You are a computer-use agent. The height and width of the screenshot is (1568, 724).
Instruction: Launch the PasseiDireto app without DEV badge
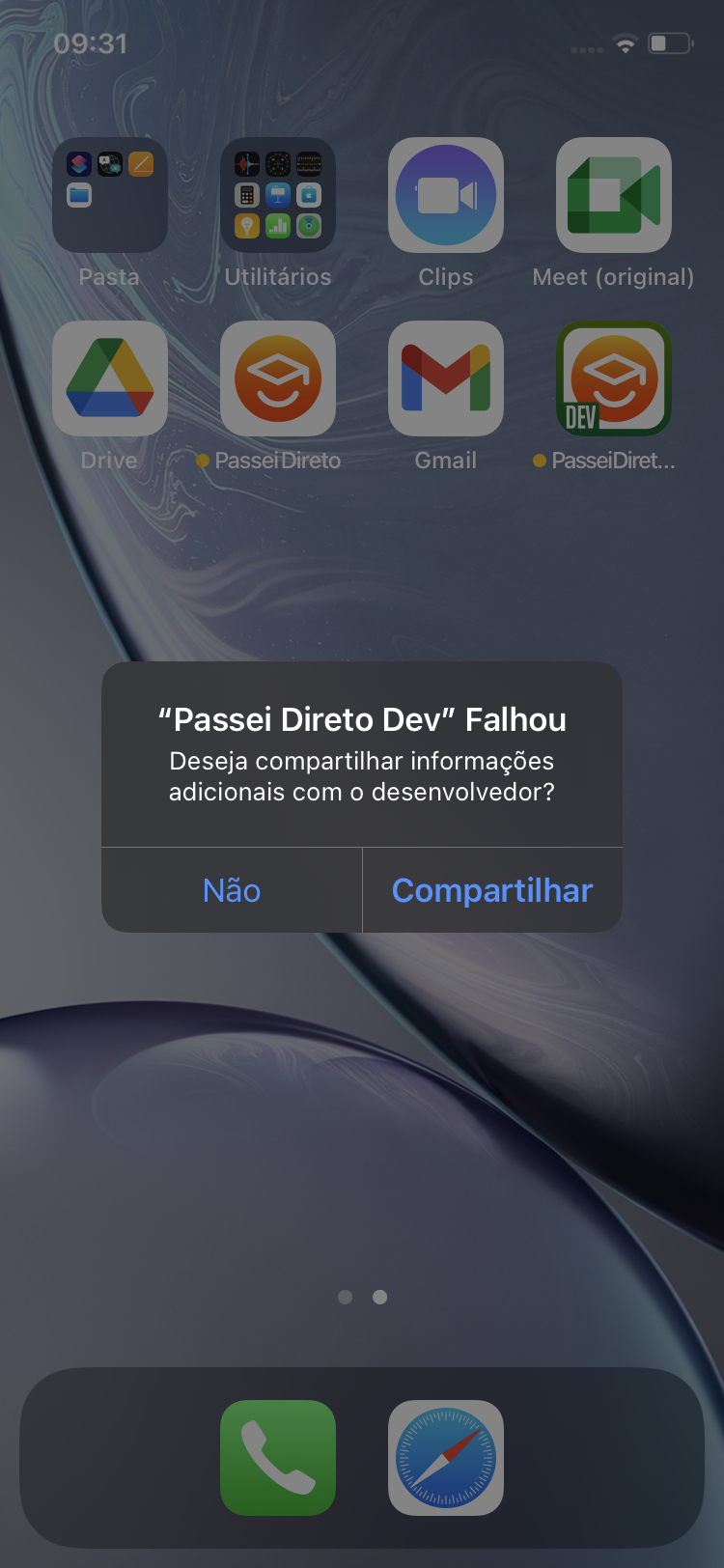click(278, 378)
